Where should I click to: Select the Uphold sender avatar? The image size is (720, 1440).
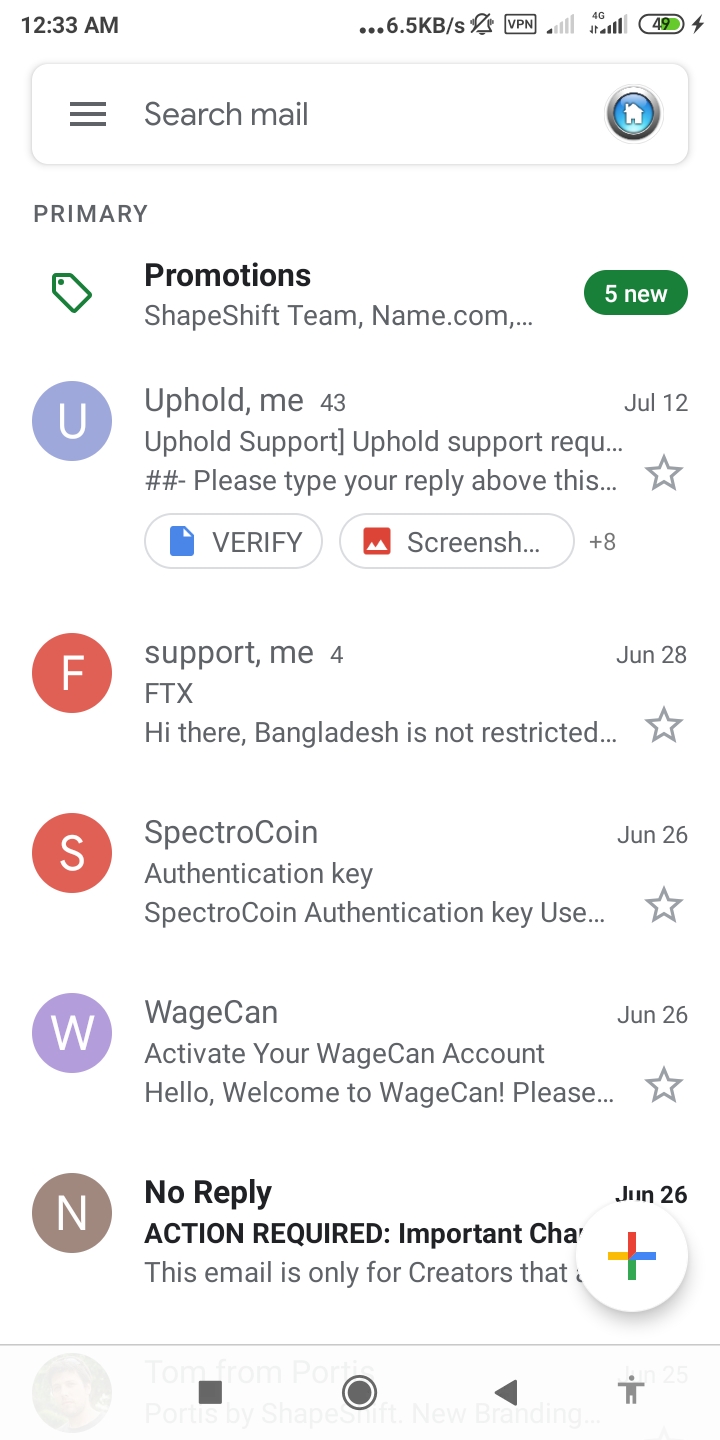coord(72,421)
